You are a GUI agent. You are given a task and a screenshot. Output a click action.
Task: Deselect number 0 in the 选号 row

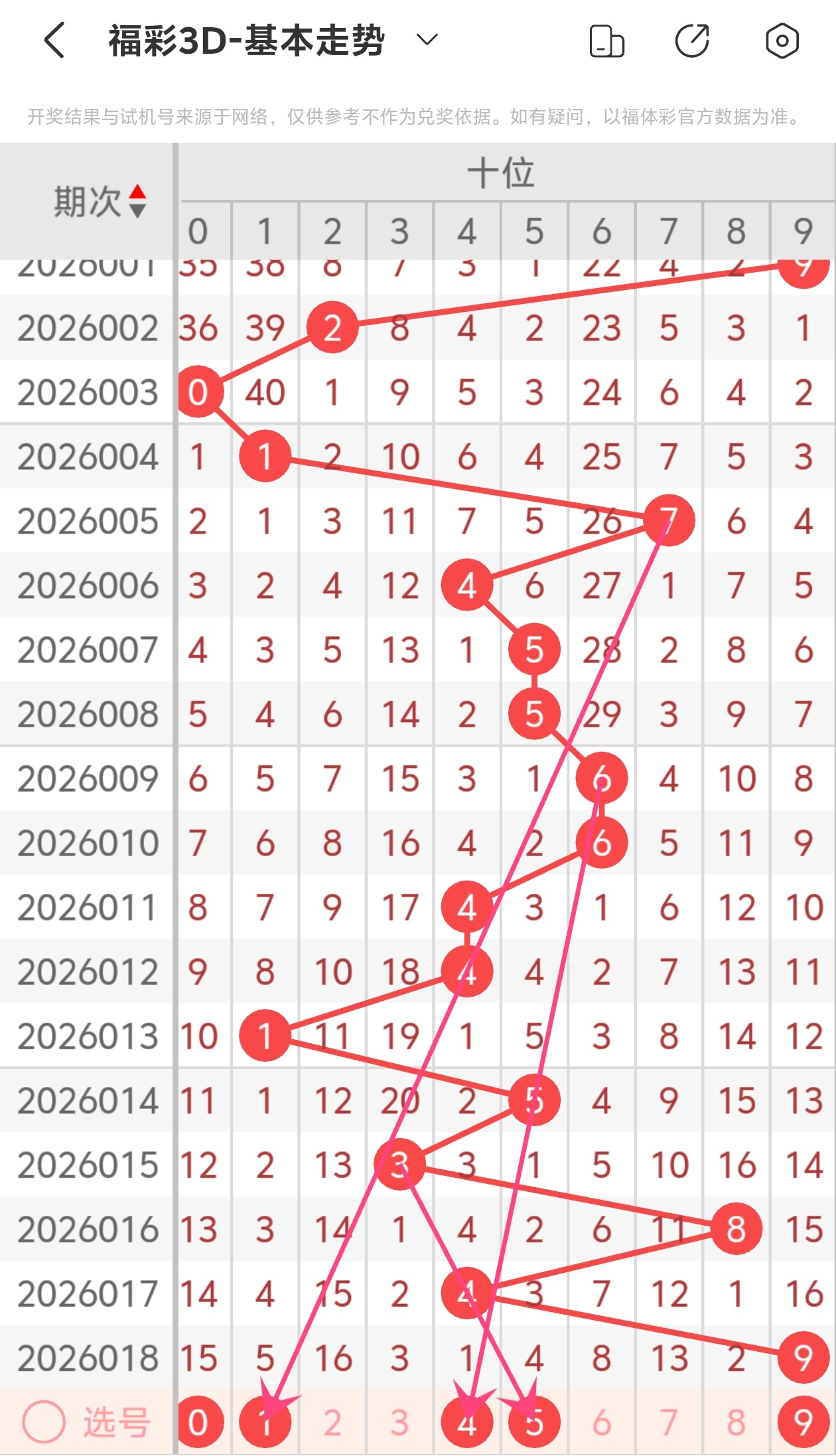pyautogui.click(x=198, y=1422)
